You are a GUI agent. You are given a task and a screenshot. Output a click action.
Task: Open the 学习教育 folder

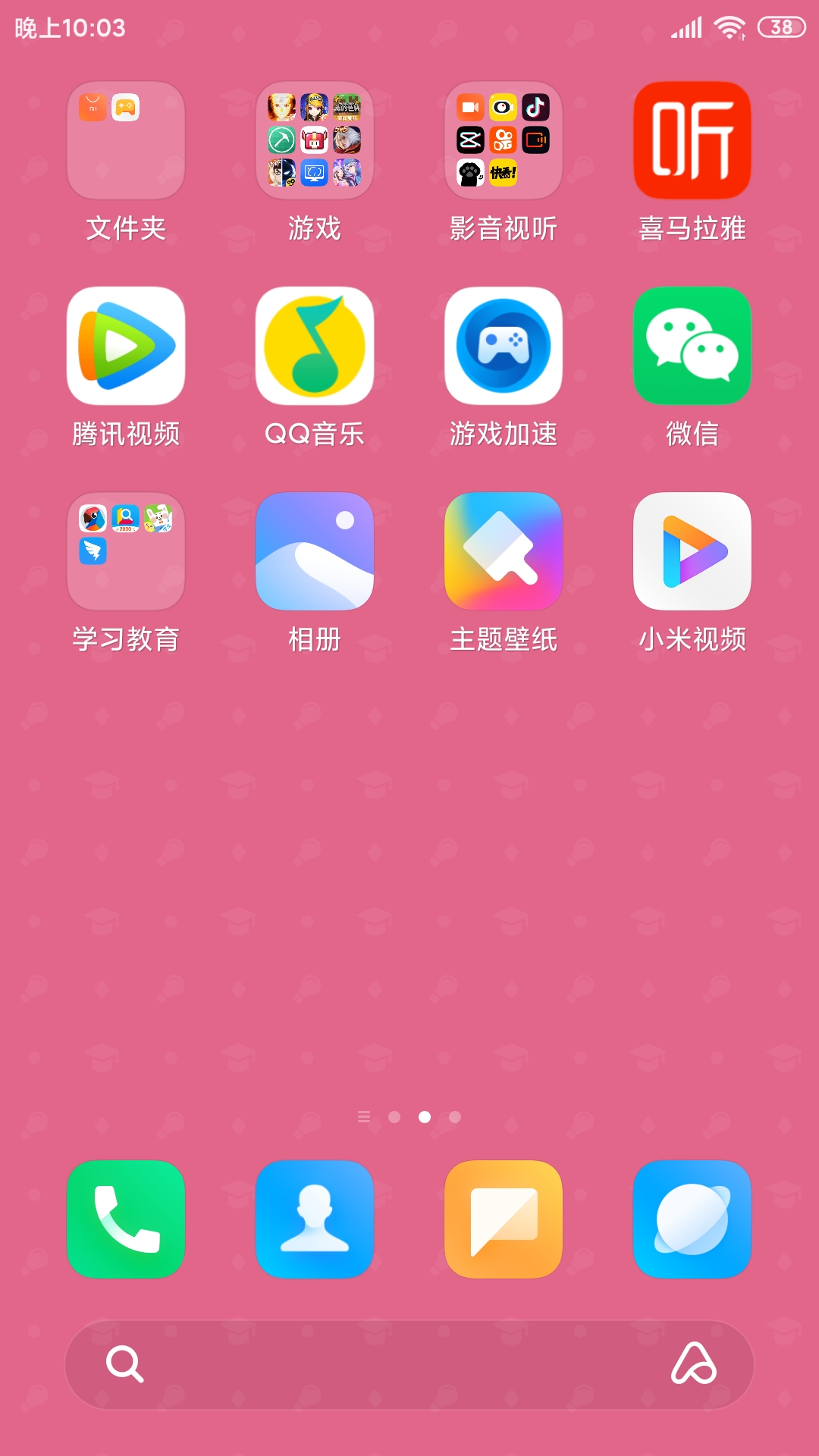[126, 552]
